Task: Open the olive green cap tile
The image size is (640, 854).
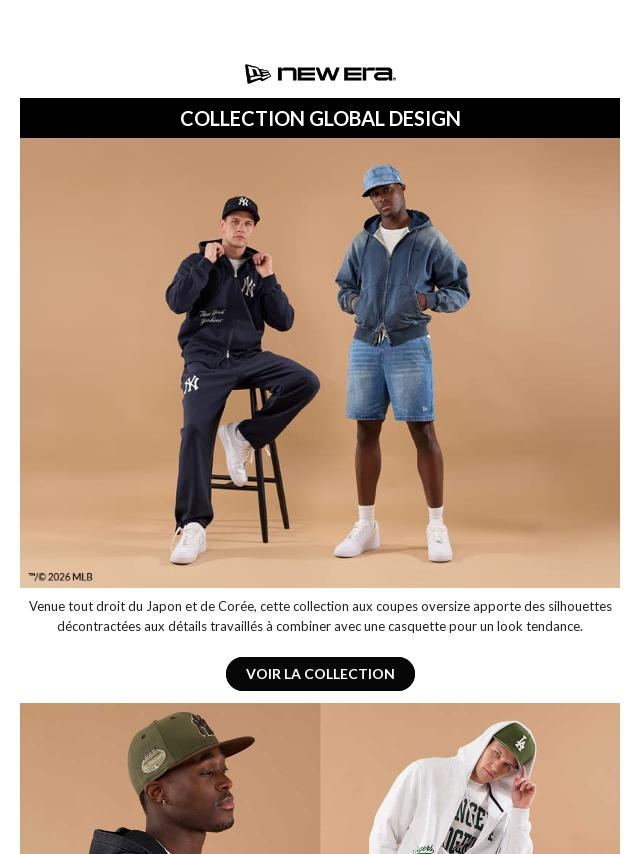Action: coord(170,778)
